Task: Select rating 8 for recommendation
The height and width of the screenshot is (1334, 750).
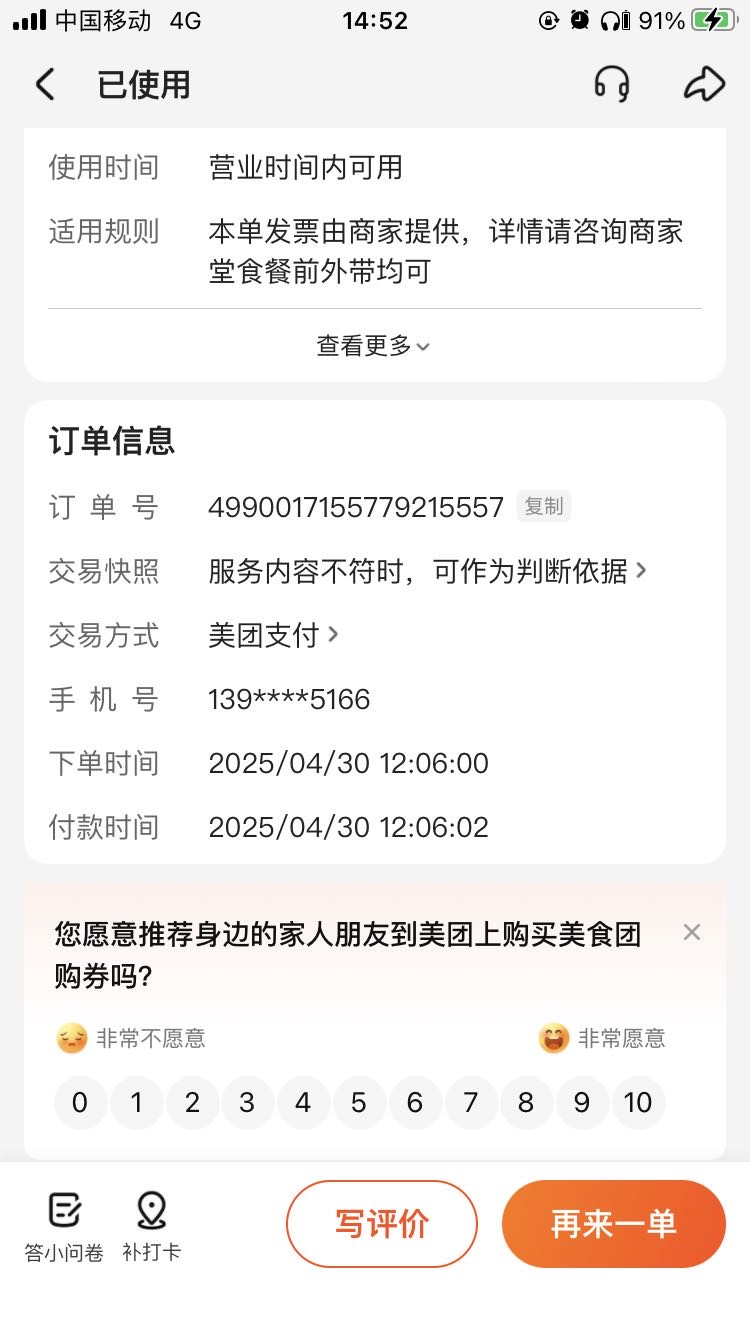Action: tap(526, 1103)
